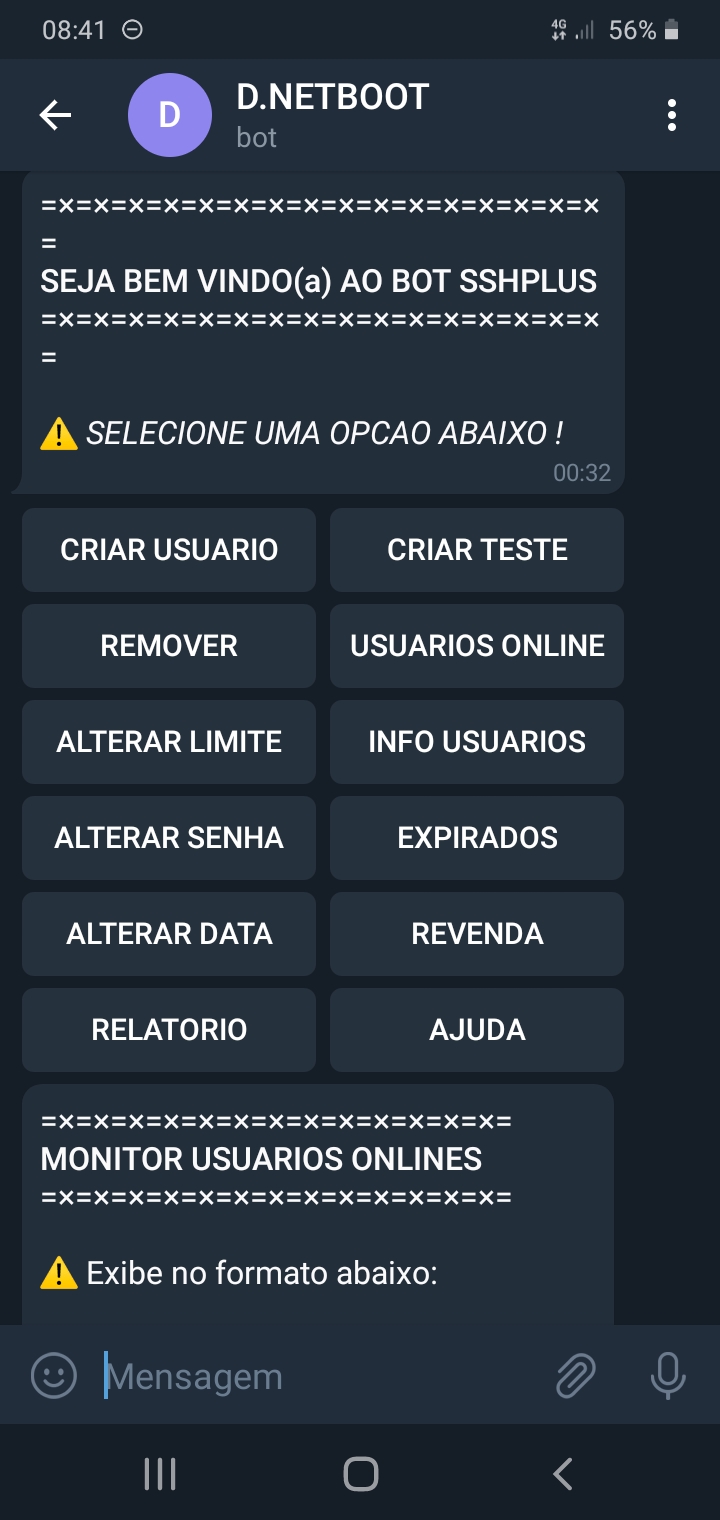View USUARIOS ONLINE

coord(477,646)
